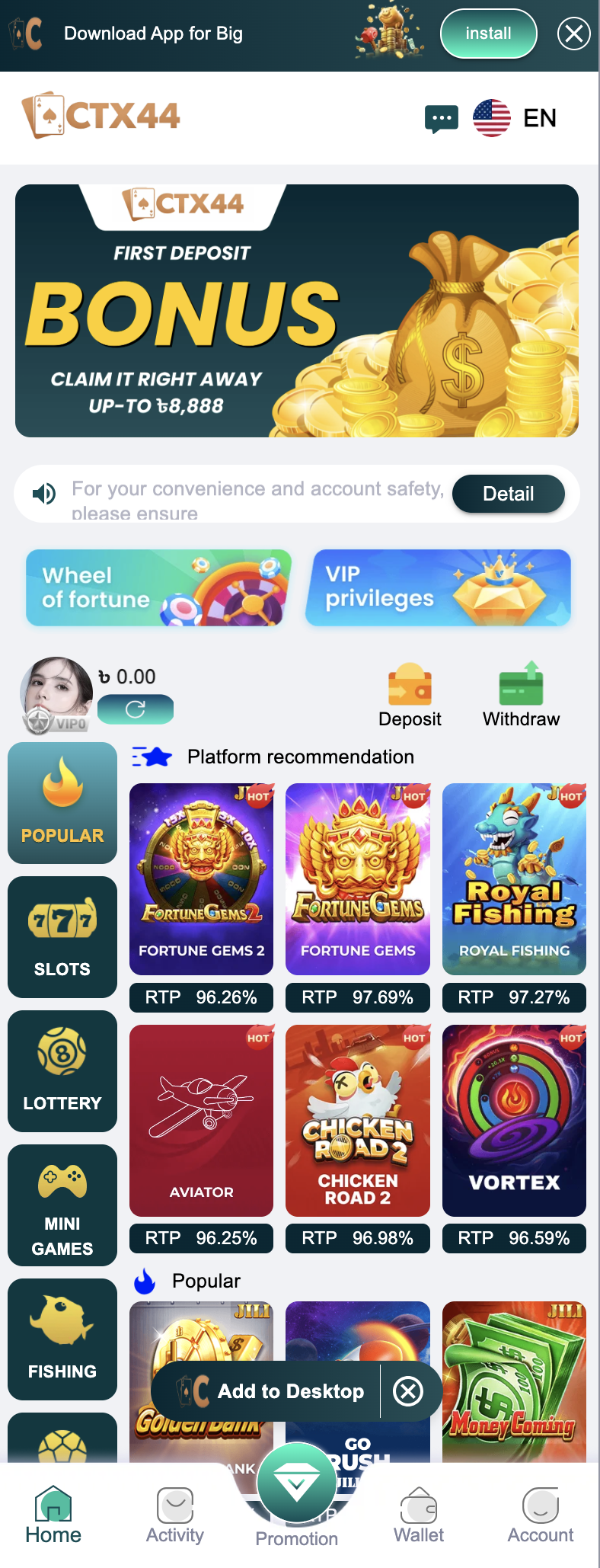Open VIP privileges
Viewport: 600px width, 1568px height.
click(438, 587)
